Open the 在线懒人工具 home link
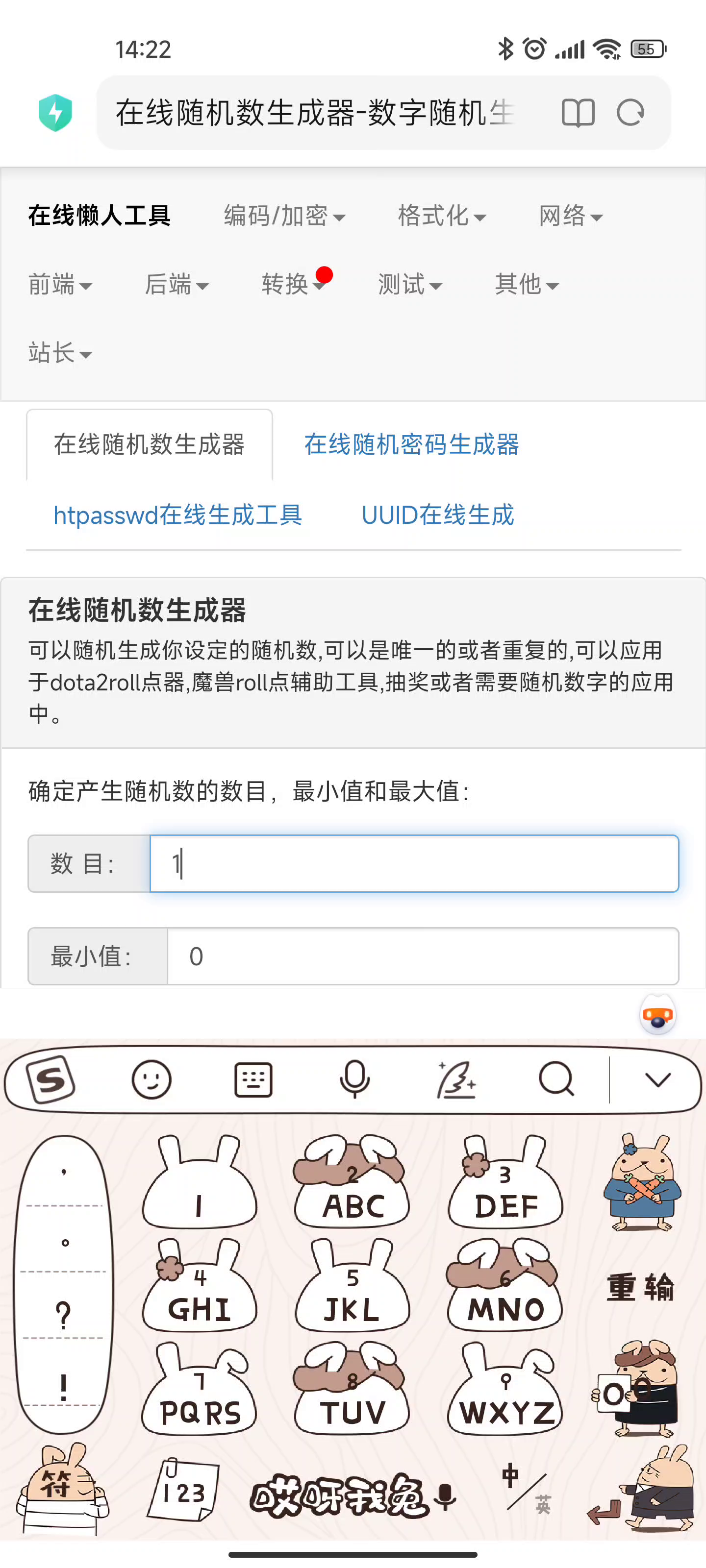 (100, 216)
